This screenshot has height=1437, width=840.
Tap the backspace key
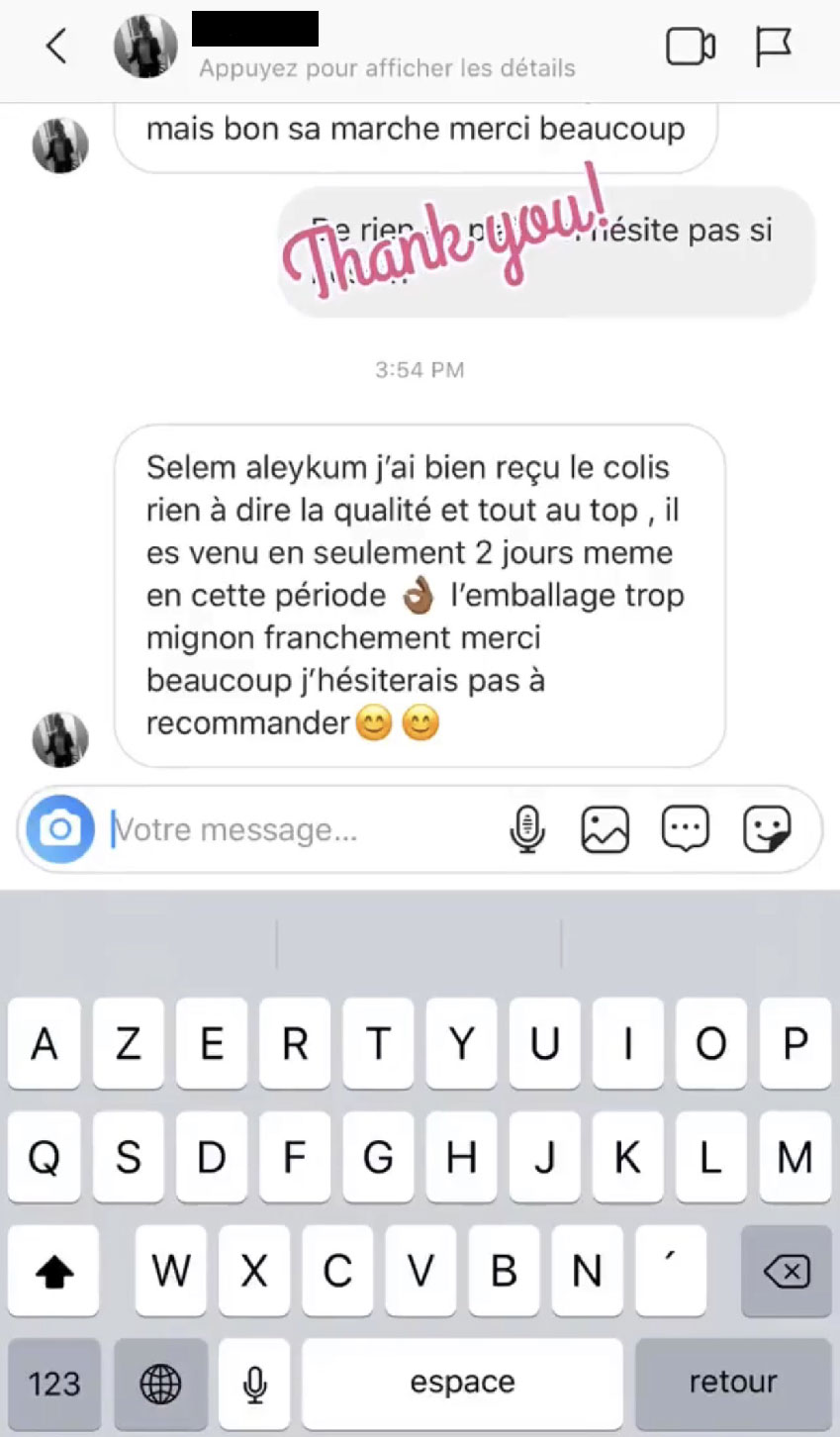[787, 1271]
